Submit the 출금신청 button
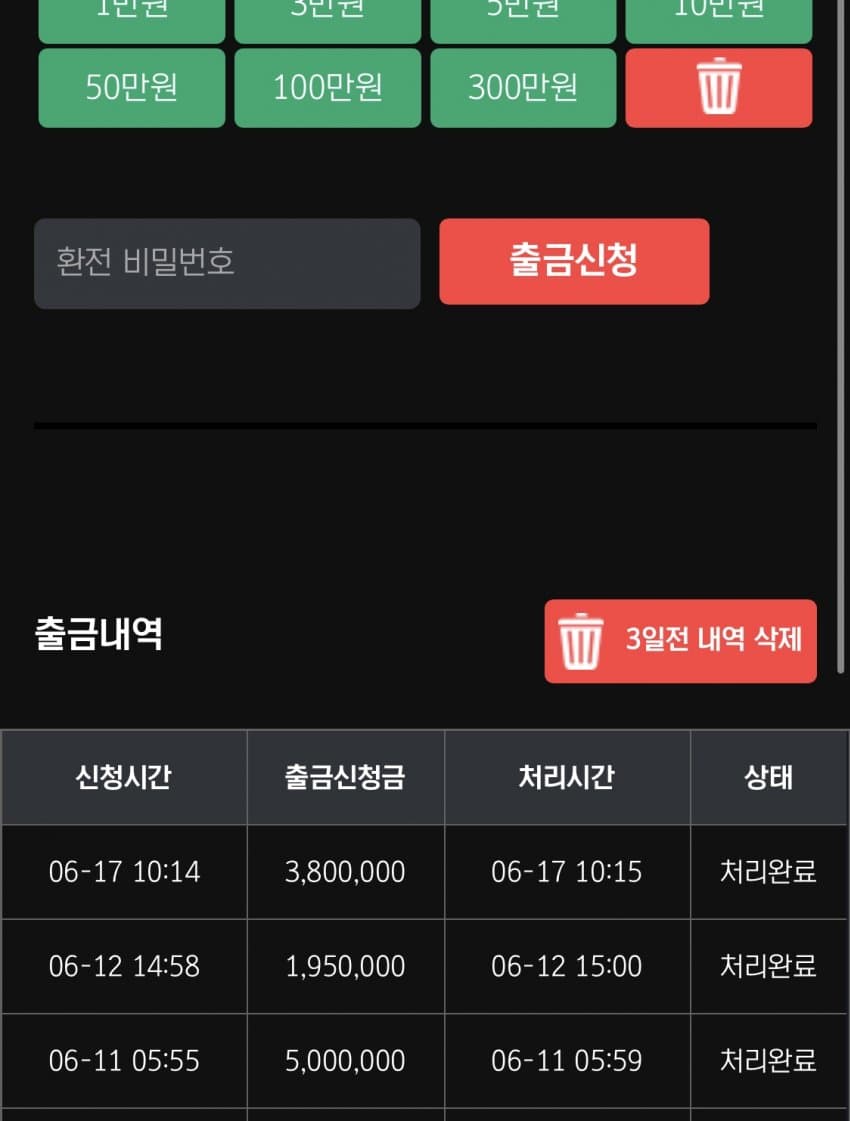Image resolution: width=850 pixels, height=1121 pixels. coord(574,261)
